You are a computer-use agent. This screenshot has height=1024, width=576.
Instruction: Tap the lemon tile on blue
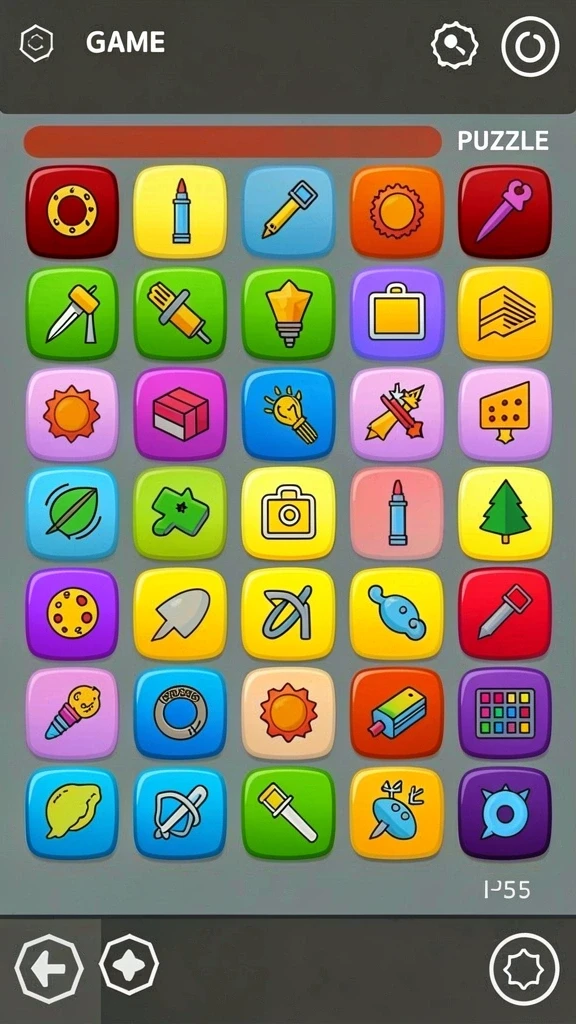pos(72,812)
